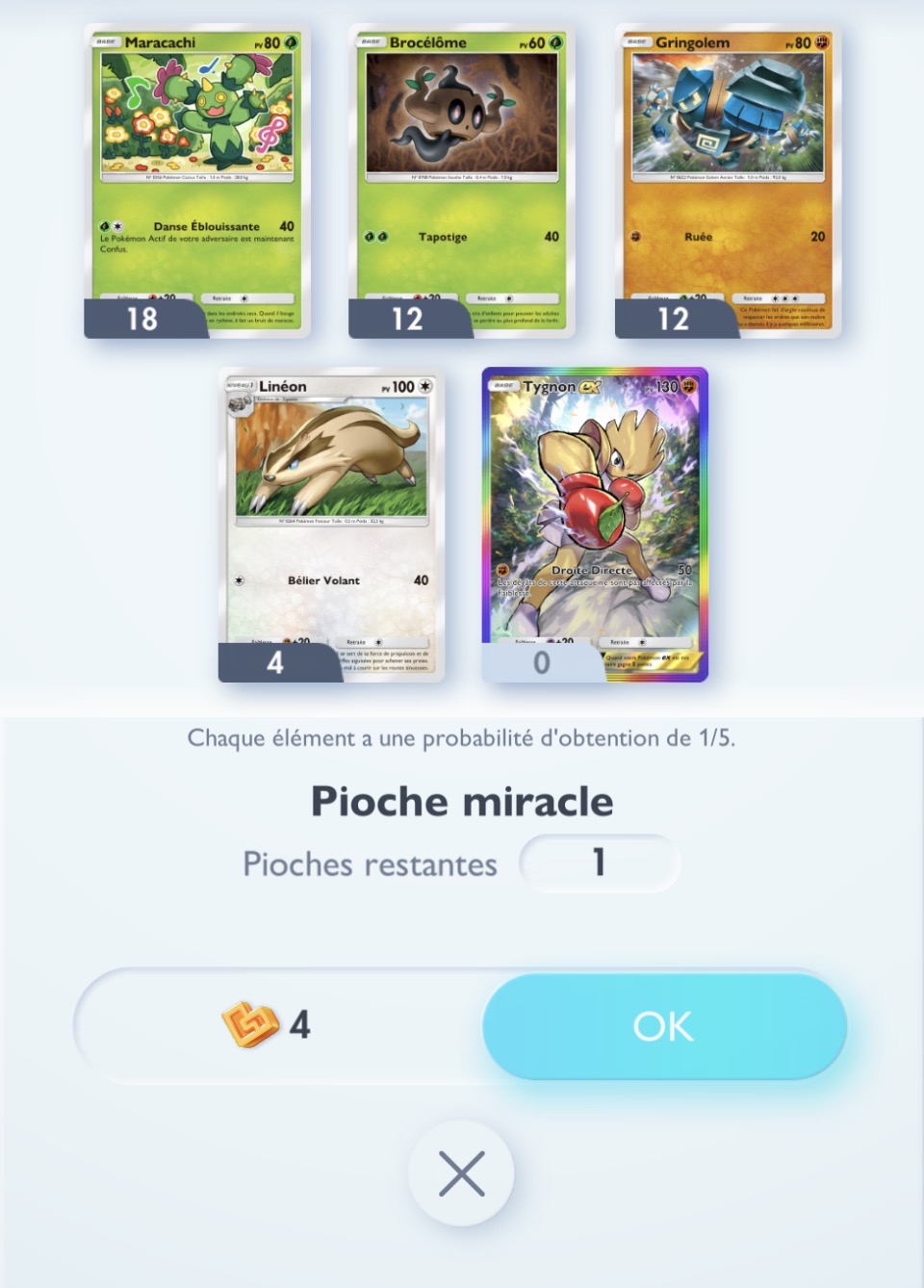
Task: Open the Linéon card details
Action: [331, 525]
